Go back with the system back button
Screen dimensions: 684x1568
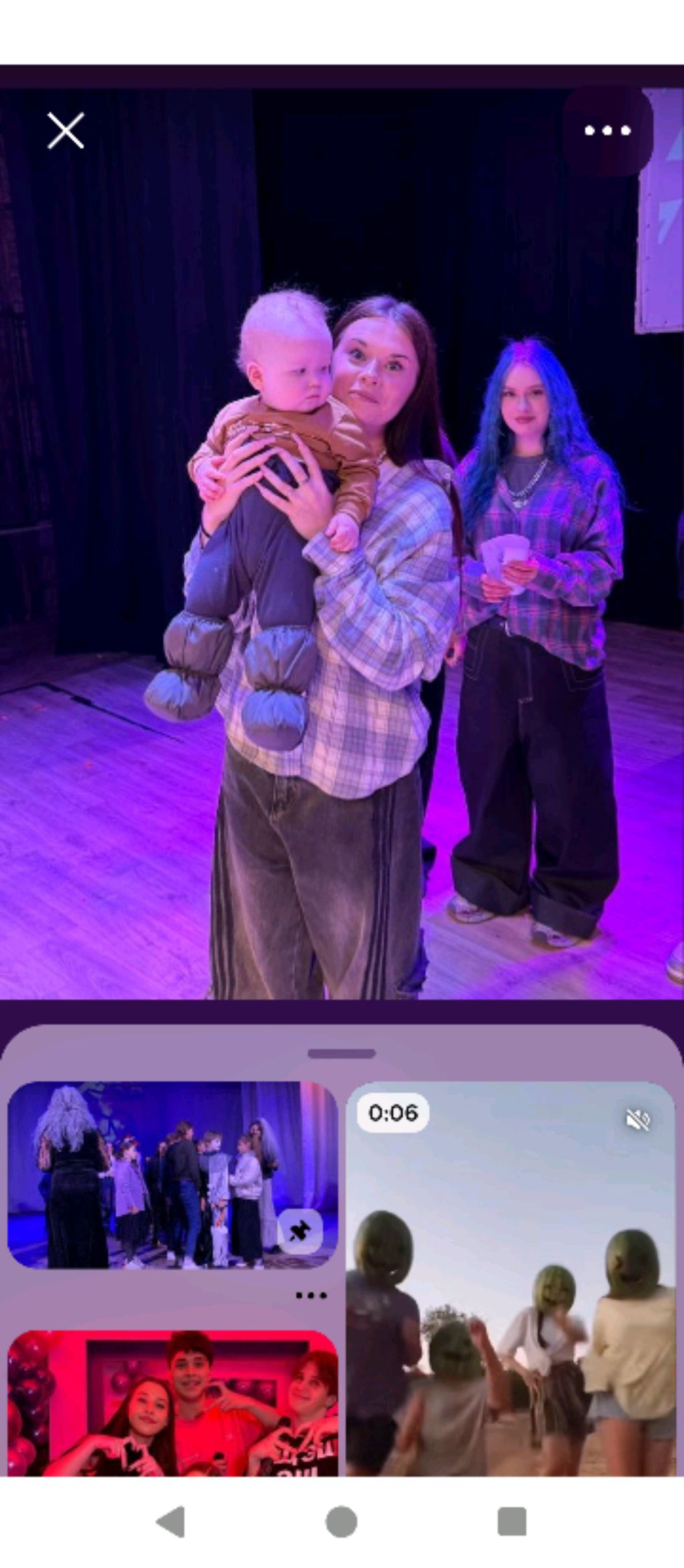171,1522
